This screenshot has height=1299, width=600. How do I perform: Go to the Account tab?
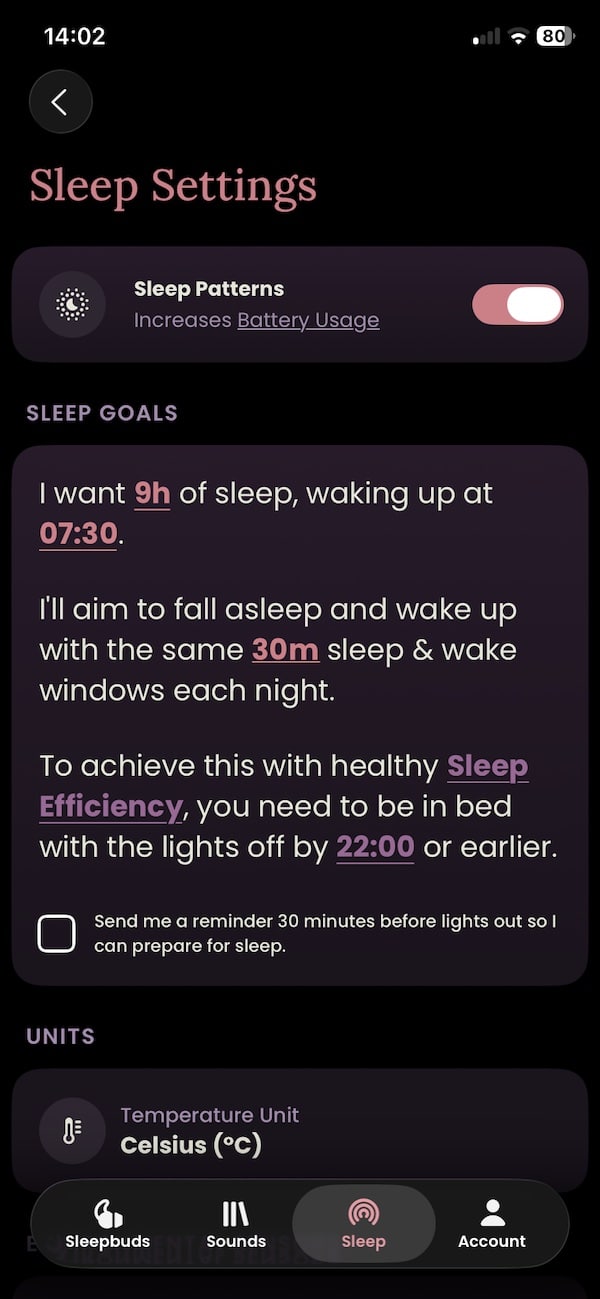(x=491, y=1225)
